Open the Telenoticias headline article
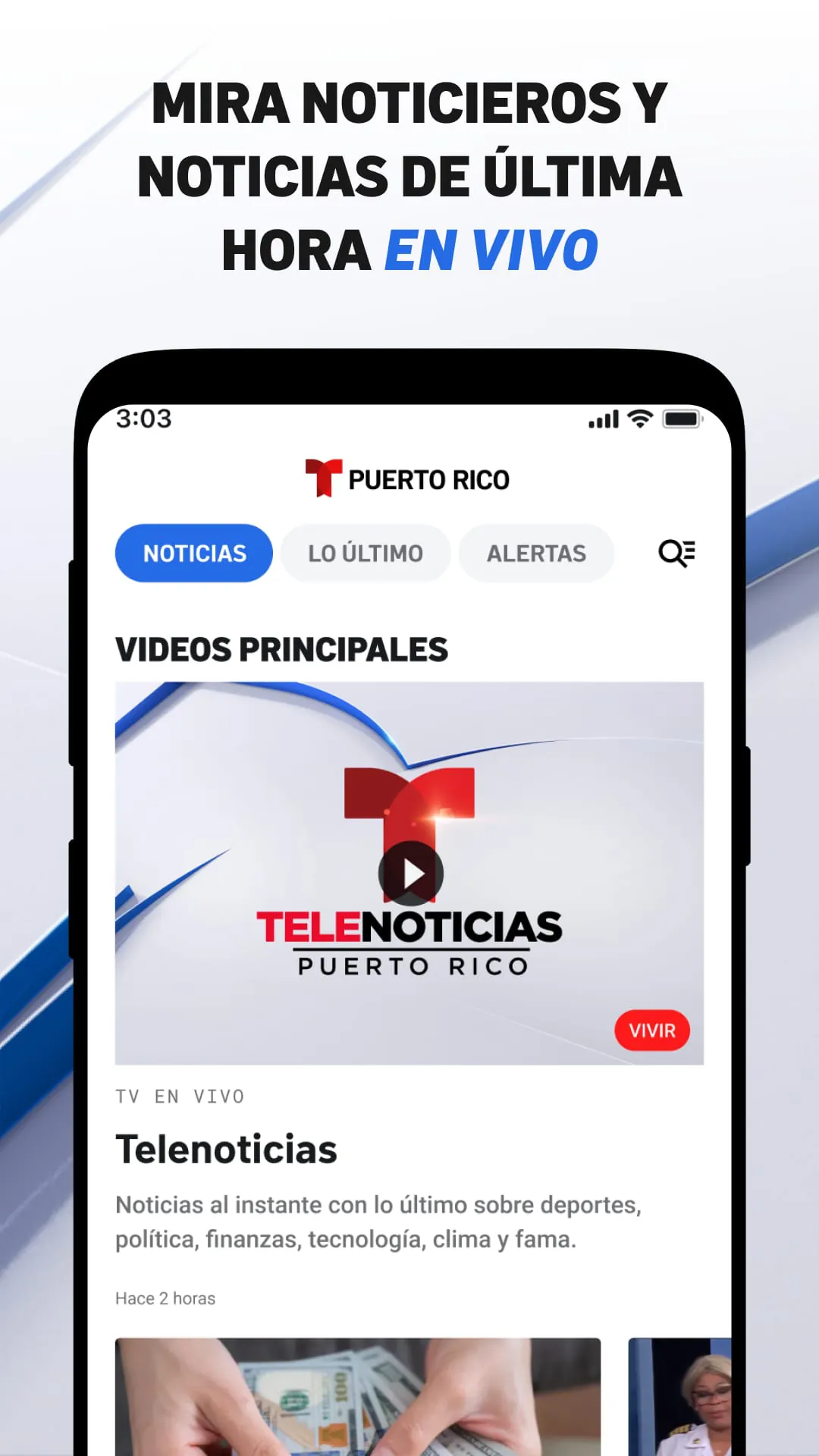The image size is (819, 1456). [225, 1149]
